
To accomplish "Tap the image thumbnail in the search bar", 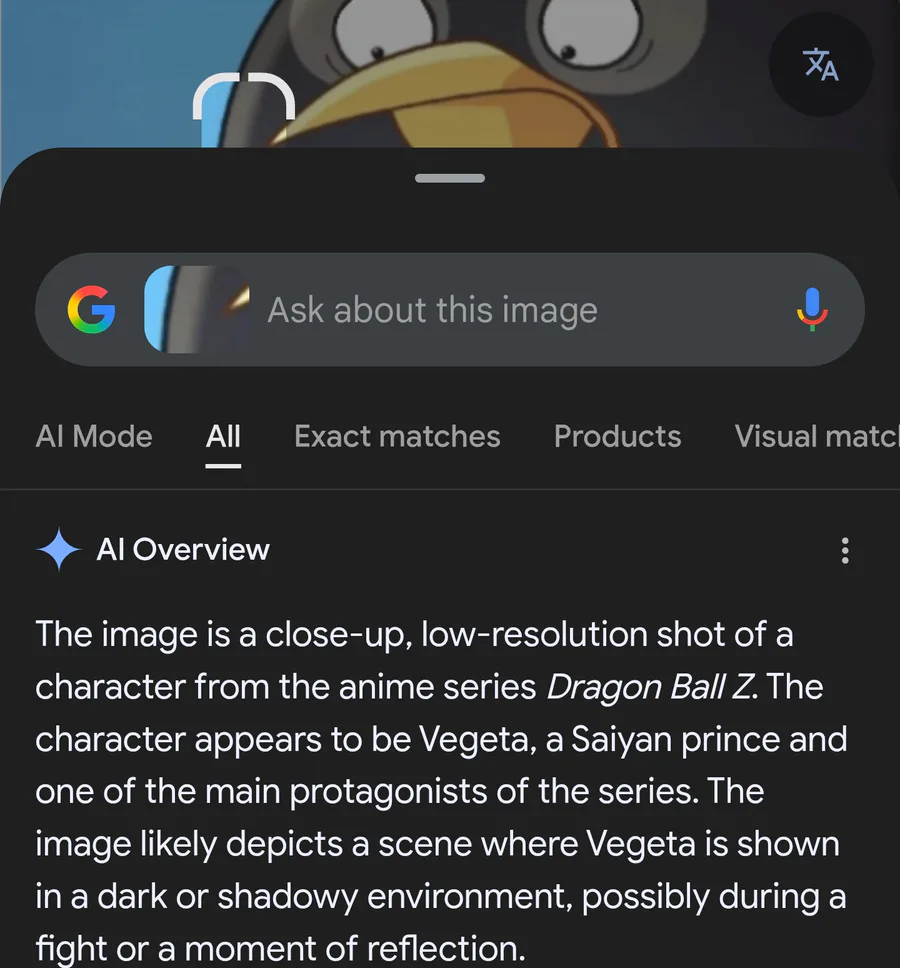I will (x=196, y=310).
